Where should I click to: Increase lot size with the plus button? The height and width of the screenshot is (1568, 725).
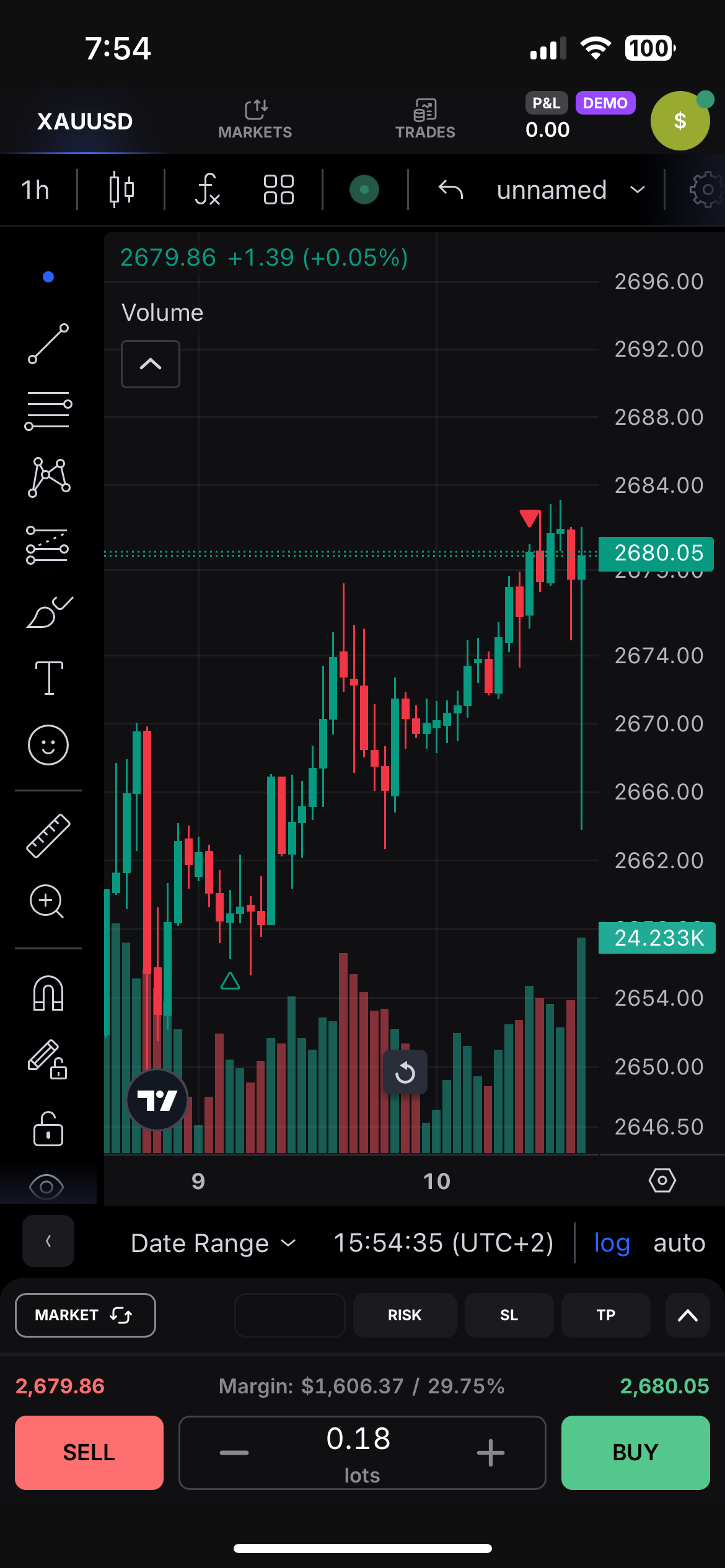490,1452
